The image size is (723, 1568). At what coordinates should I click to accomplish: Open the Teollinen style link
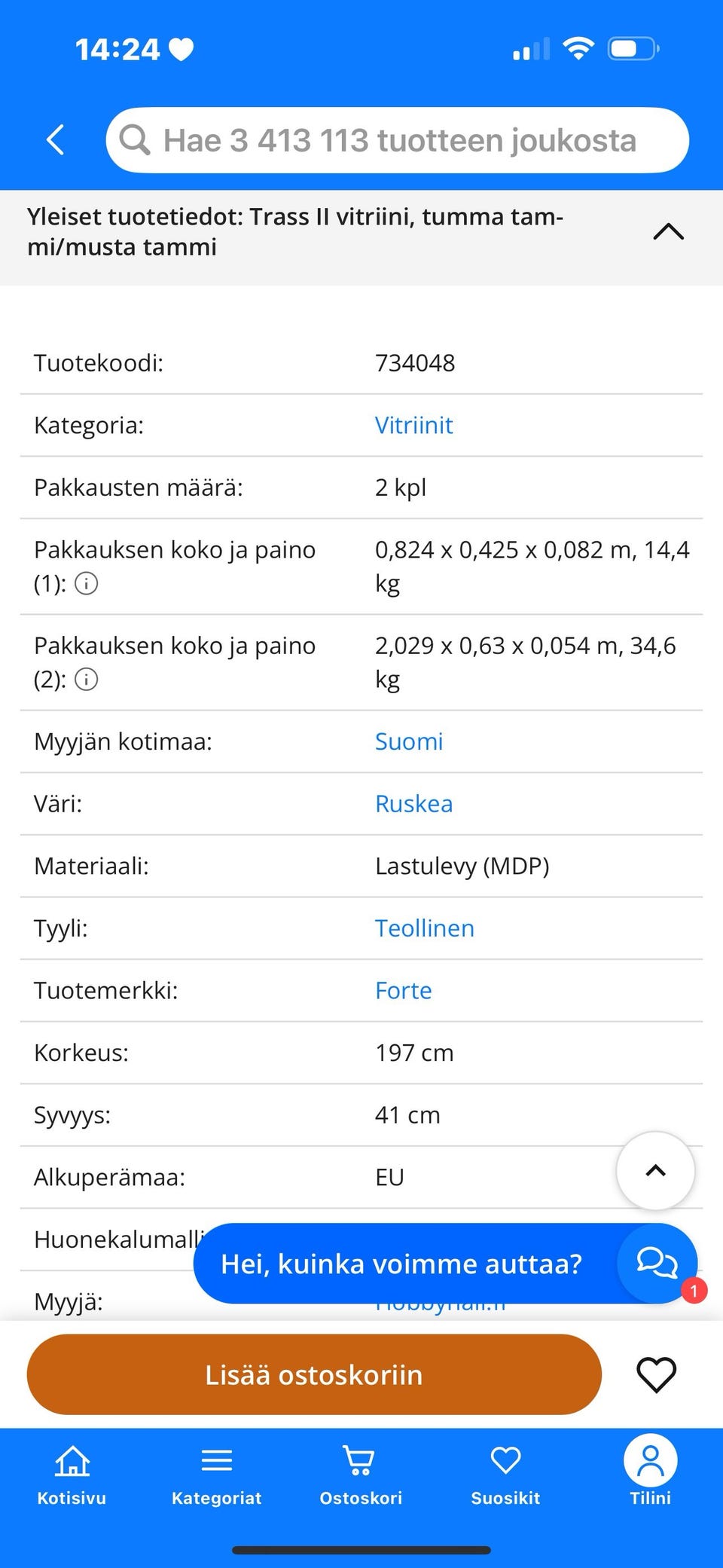425,928
